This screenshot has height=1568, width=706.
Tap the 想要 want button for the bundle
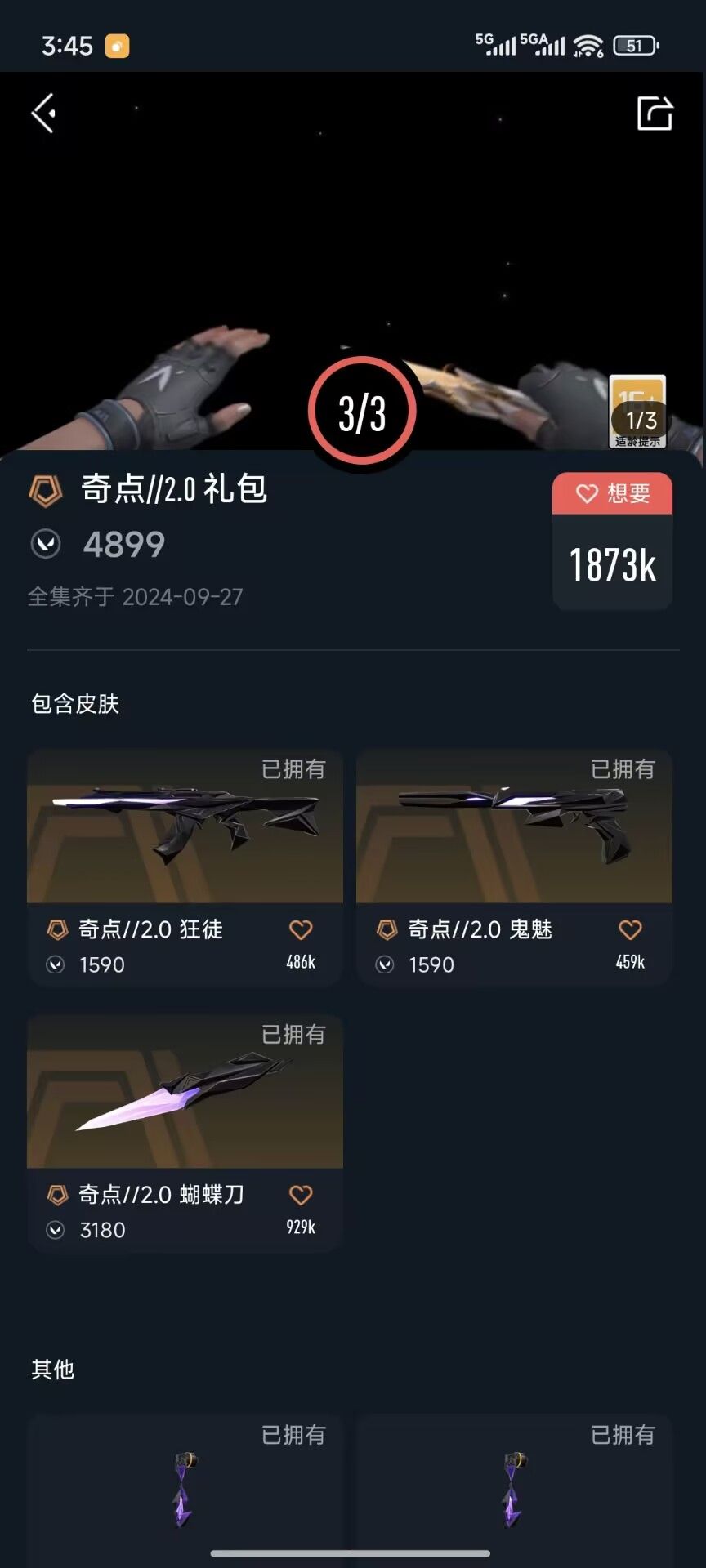tap(613, 493)
